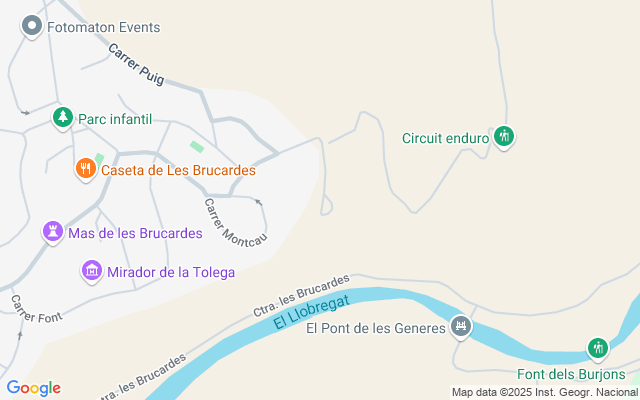Open the Fotomaton Events place marker
Viewport: 640px width, 400px height.
tap(32, 27)
